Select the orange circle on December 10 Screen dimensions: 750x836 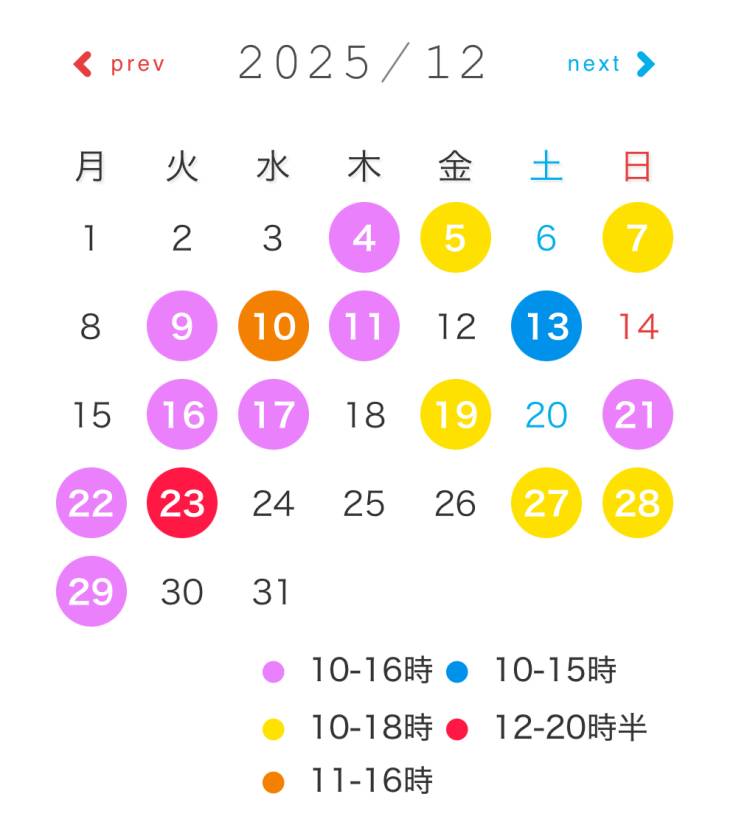coord(272,325)
